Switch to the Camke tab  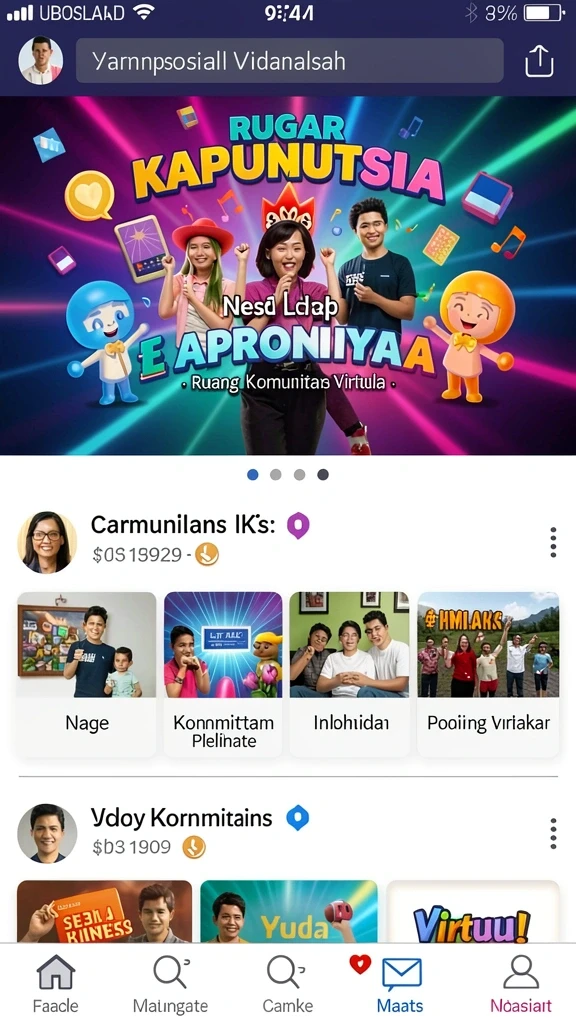coord(287,984)
